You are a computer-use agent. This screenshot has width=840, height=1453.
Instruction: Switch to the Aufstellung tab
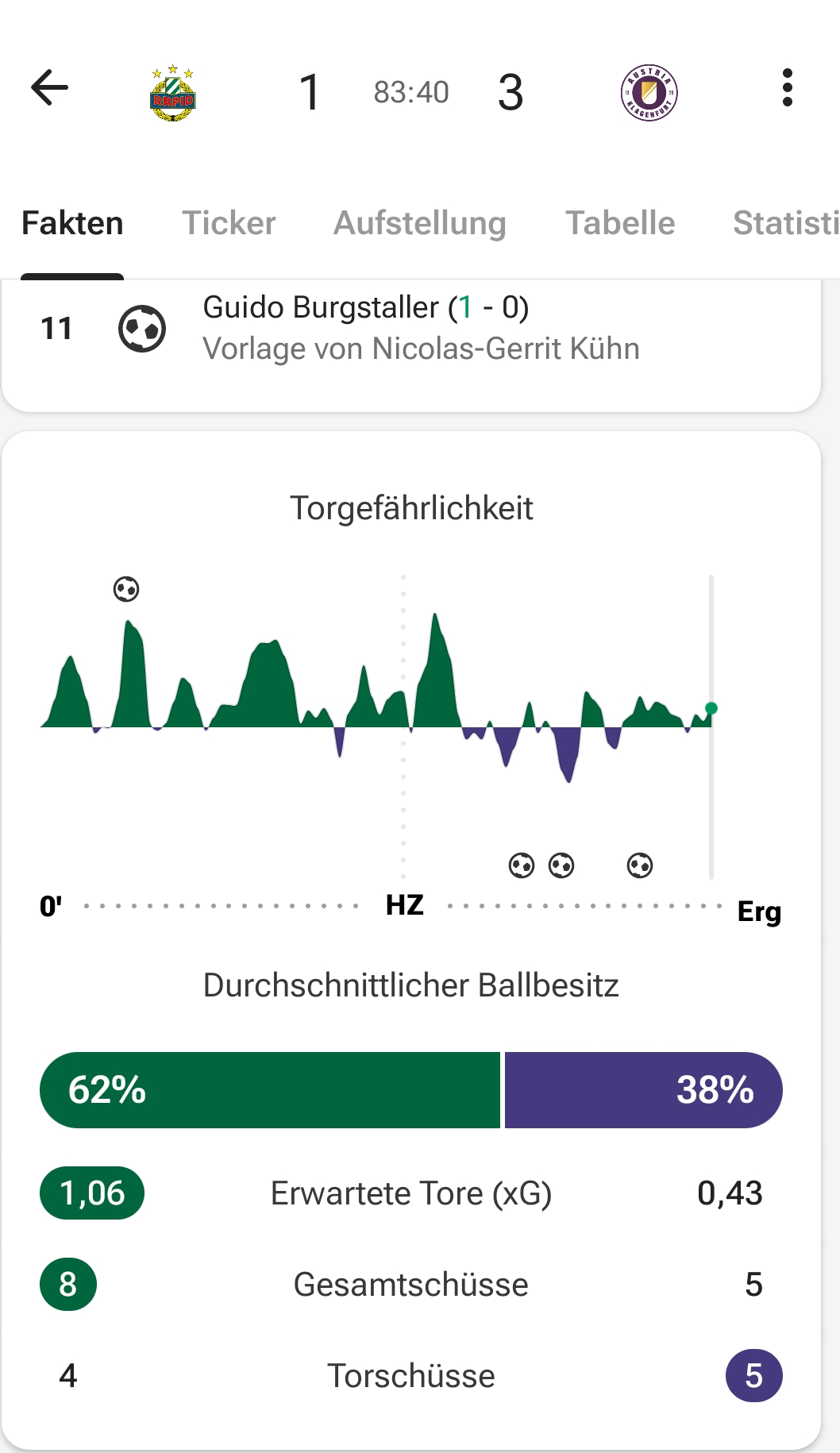pyautogui.click(x=419, y=223)
